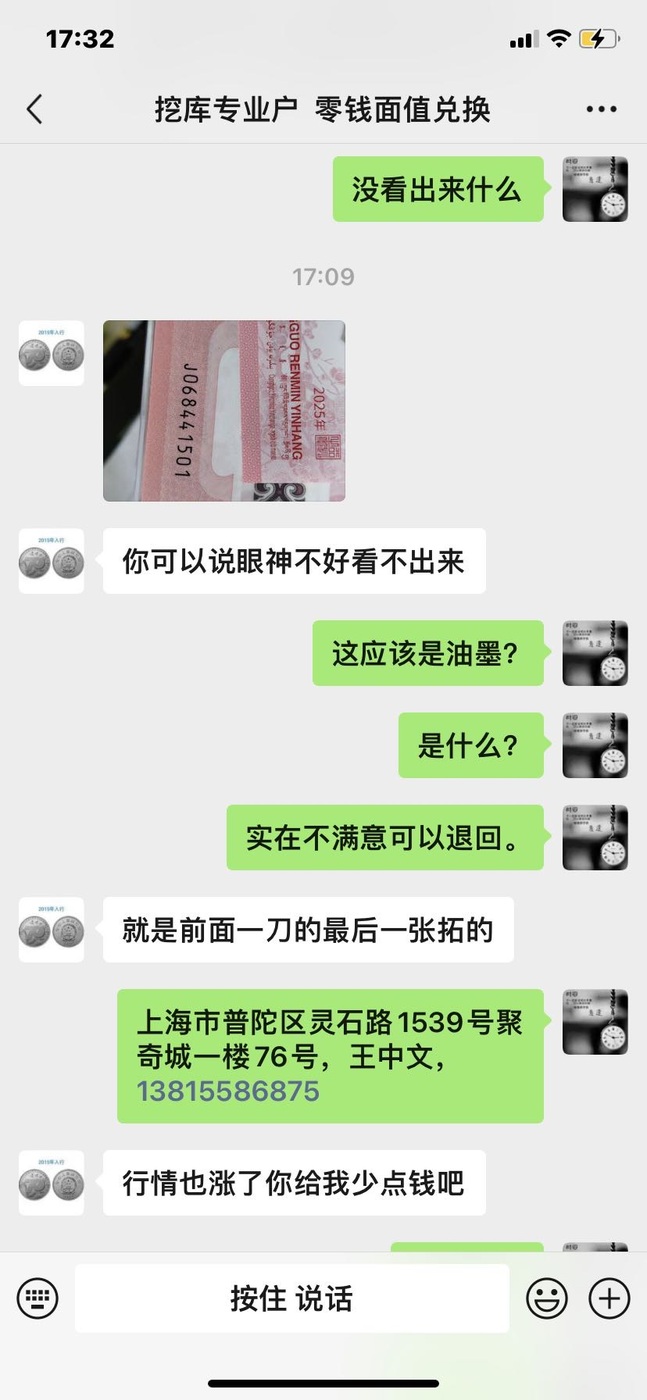Open the plus attachments menu
Screen dimensions: 647x1400
click(609, 1298)
